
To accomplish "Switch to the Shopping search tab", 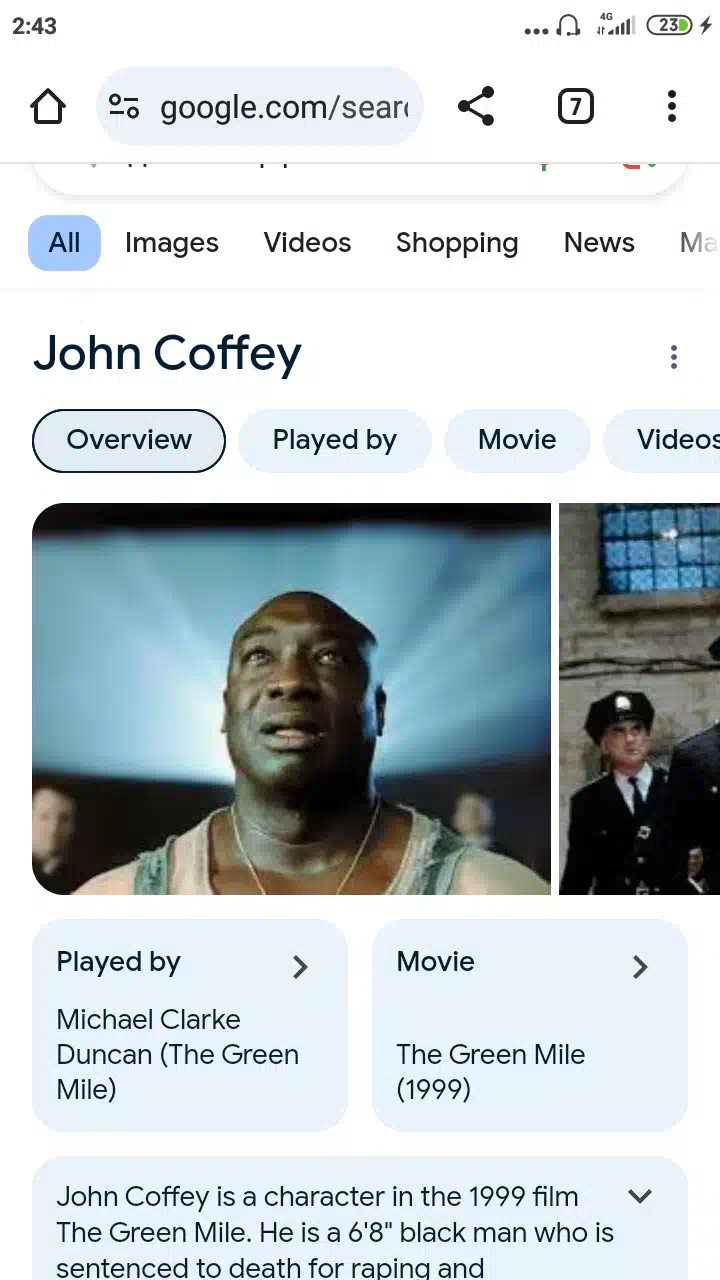I will click(457, 243).
